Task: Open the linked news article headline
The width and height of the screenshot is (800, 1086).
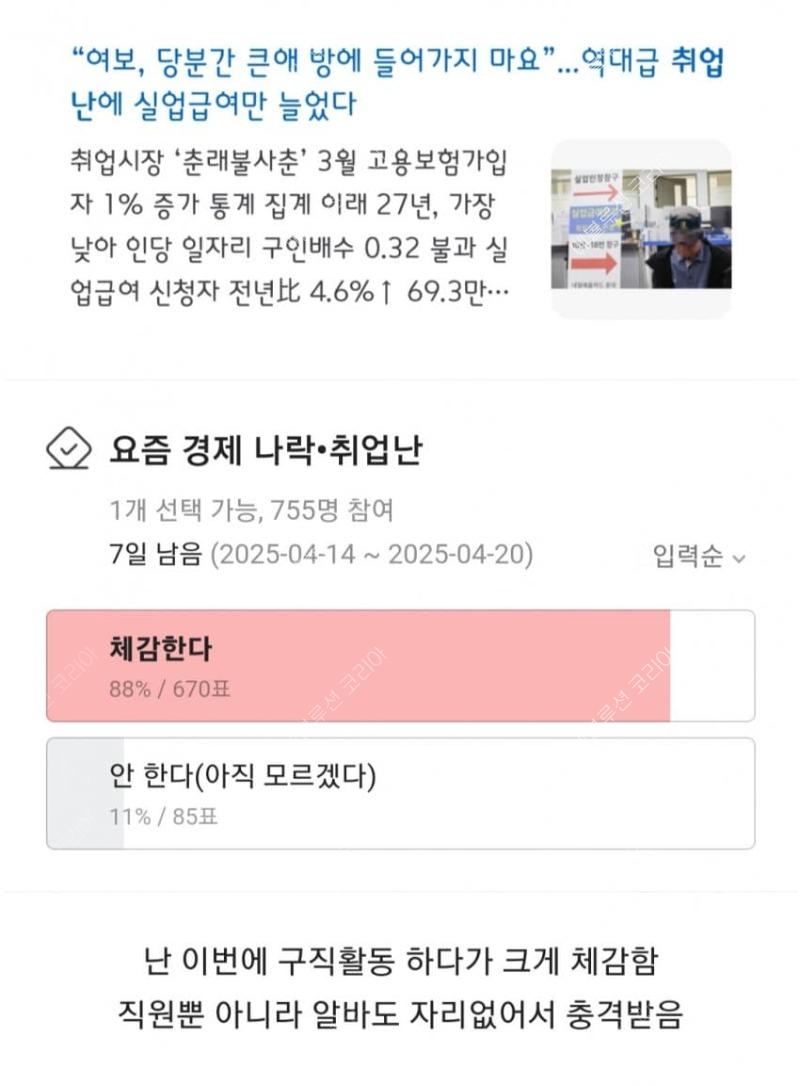Action: pyautogui.click(x=398, y=82)
